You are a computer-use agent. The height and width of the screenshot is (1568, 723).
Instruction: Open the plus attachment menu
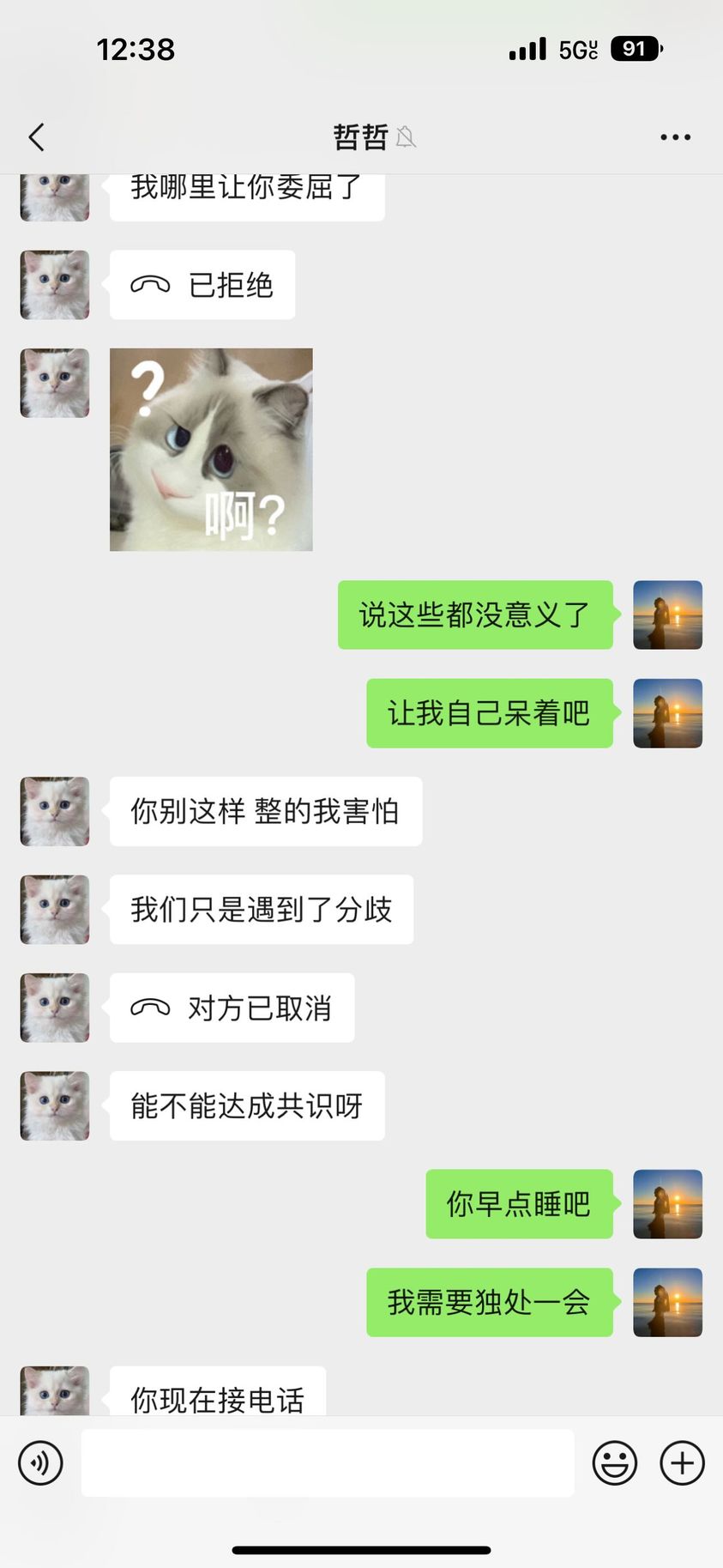pos(682,1463)
